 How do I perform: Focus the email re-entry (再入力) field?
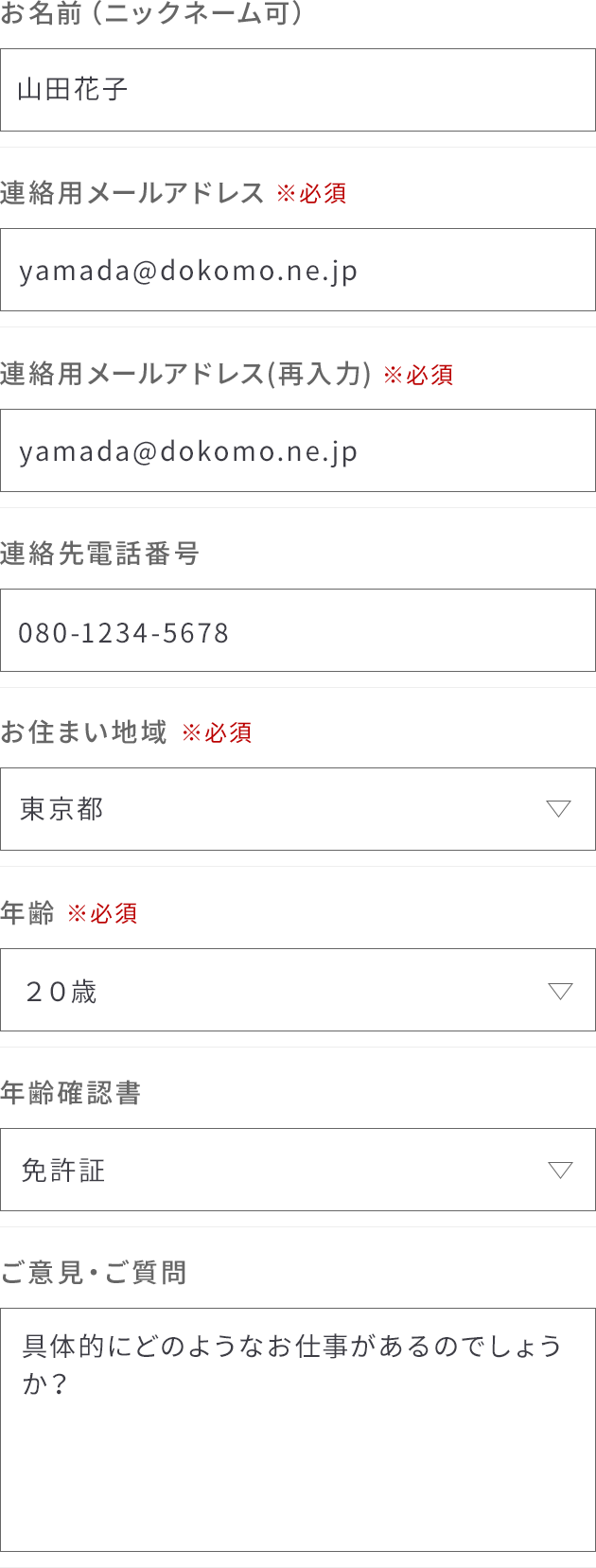click(297, 451)
